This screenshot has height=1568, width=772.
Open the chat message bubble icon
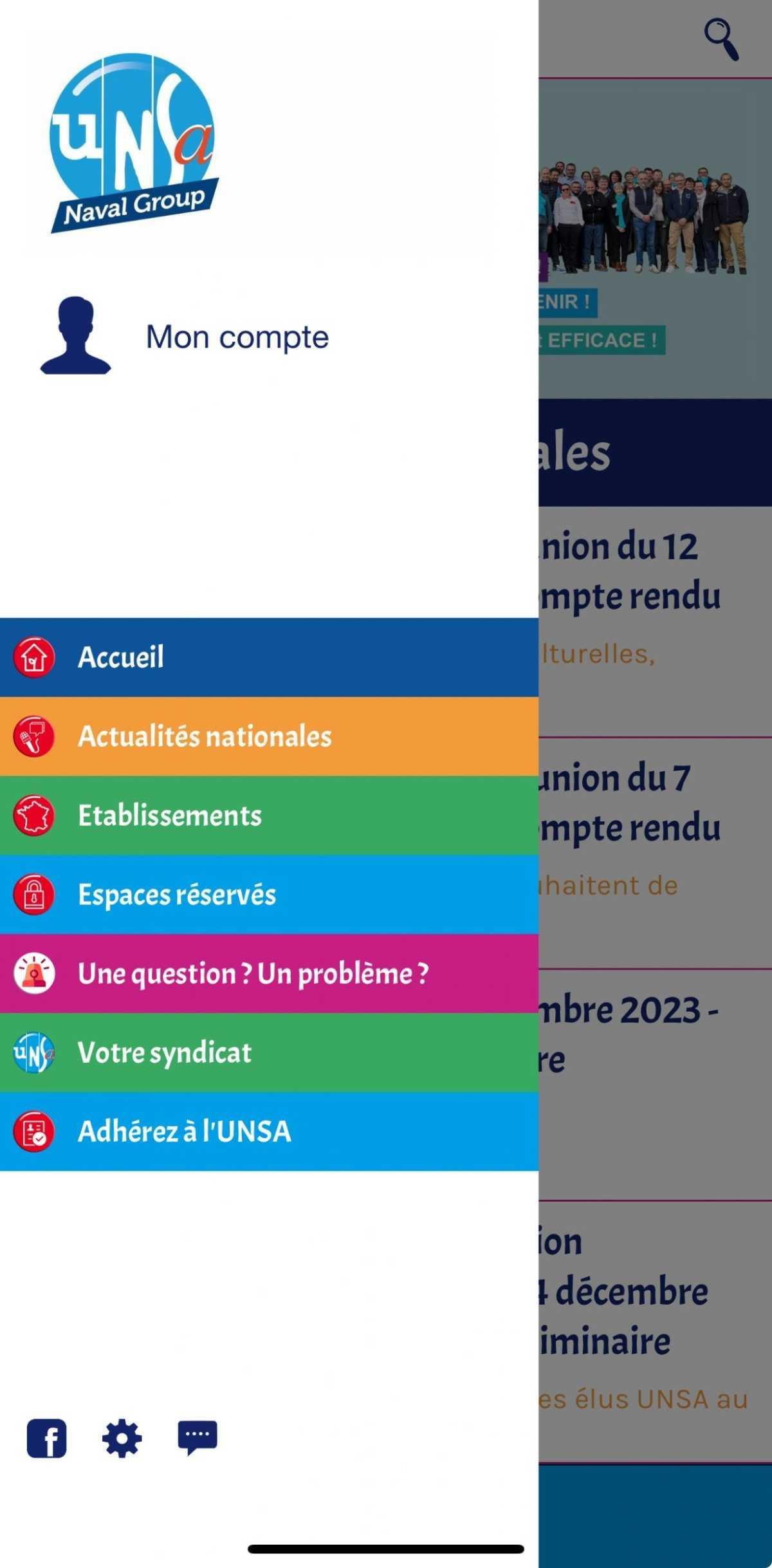pos(198,1437)
